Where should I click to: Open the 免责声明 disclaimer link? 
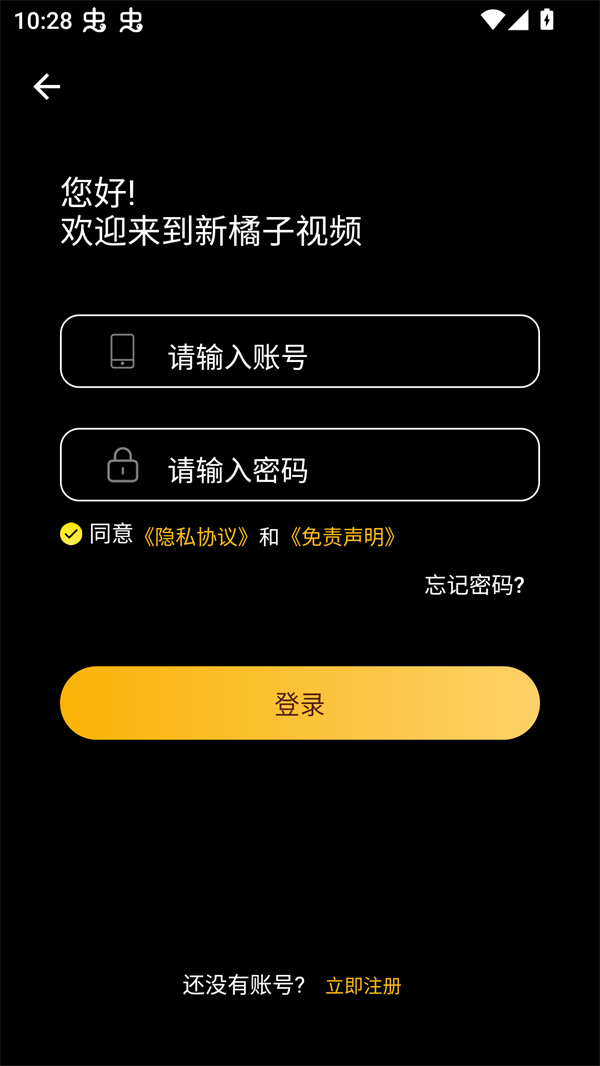[x=343, y=537]
